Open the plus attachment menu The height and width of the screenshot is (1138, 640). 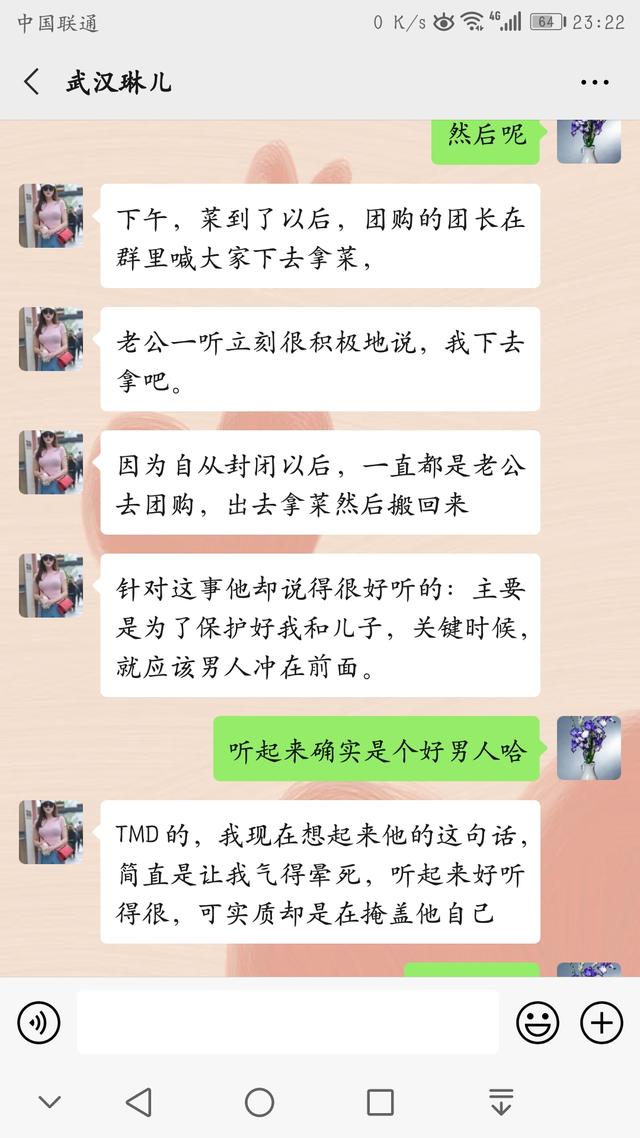click(602, 1023)
